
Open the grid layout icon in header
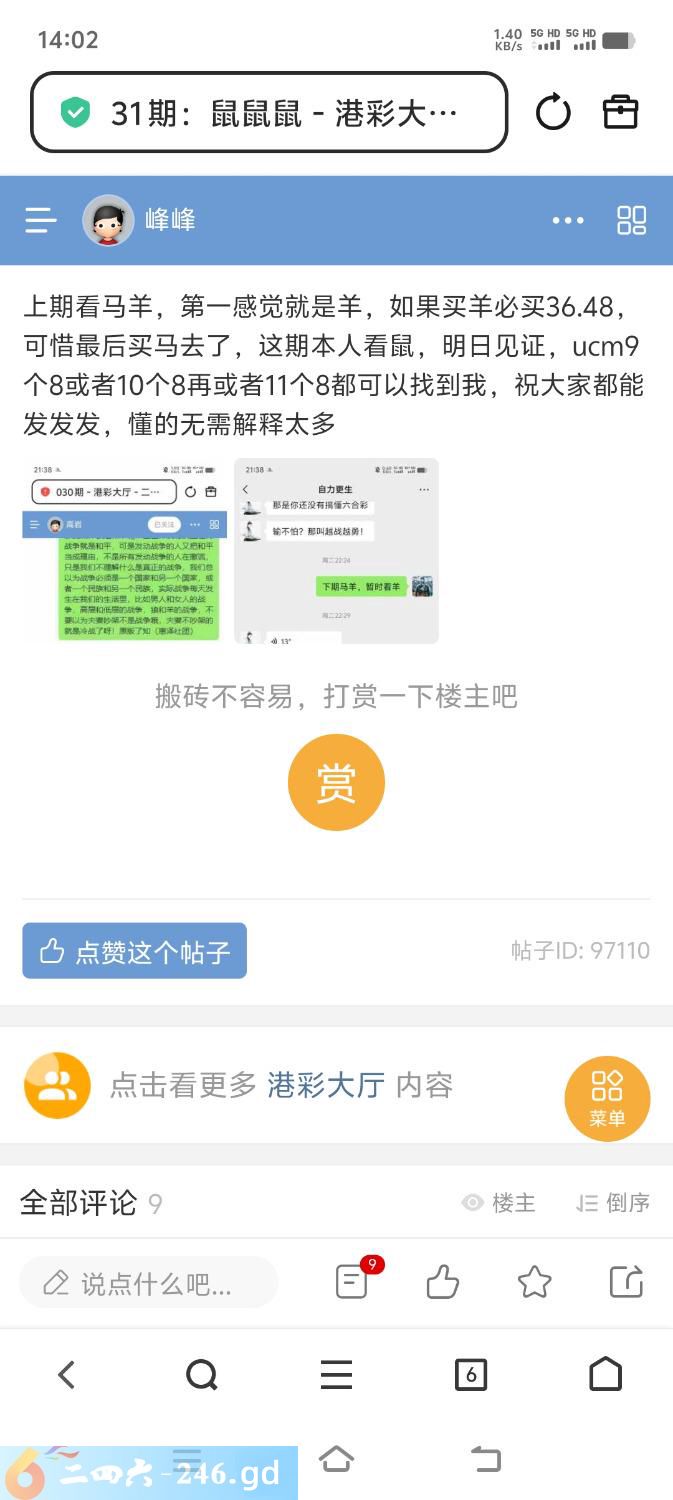[631, 220]
